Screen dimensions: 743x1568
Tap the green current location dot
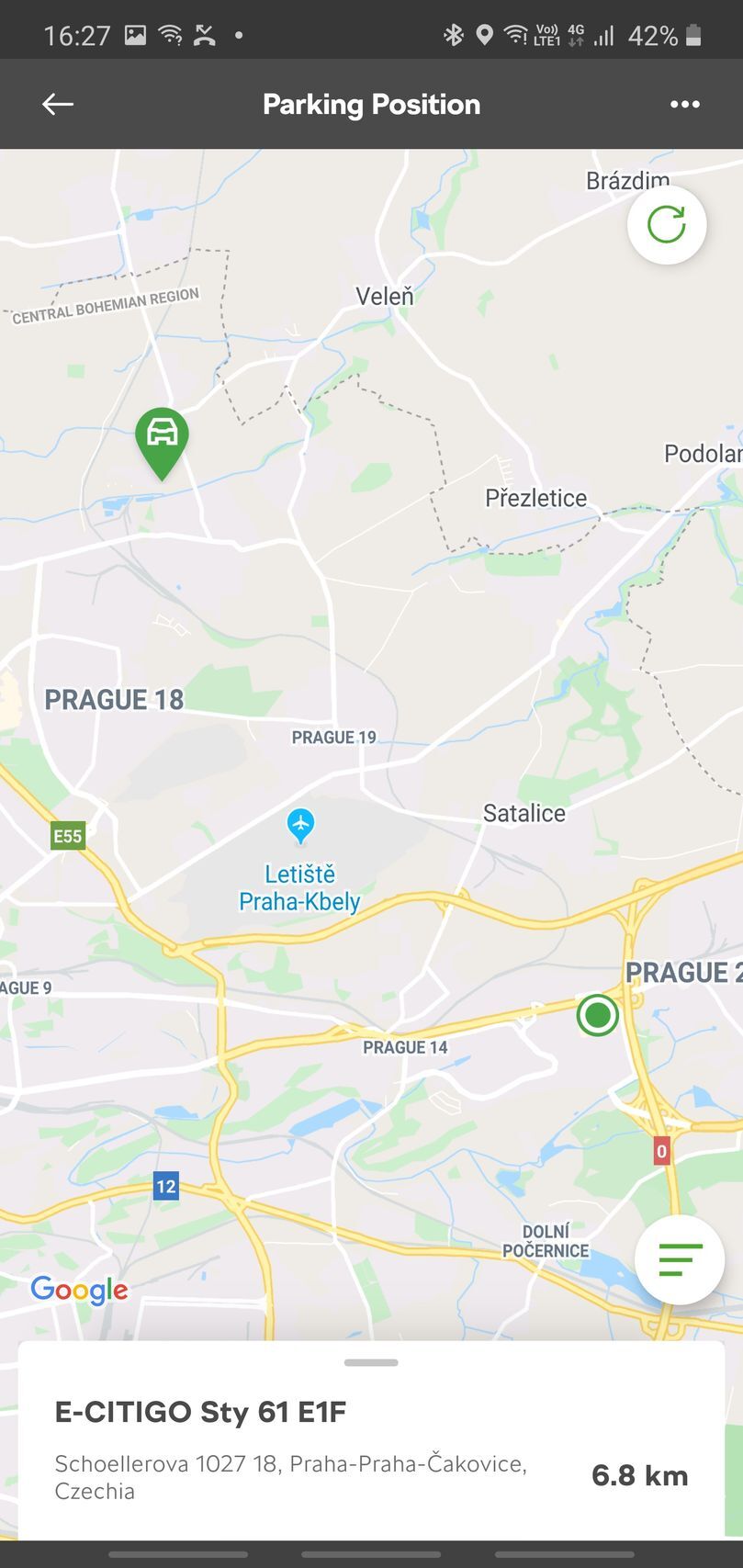(597, 1015)
